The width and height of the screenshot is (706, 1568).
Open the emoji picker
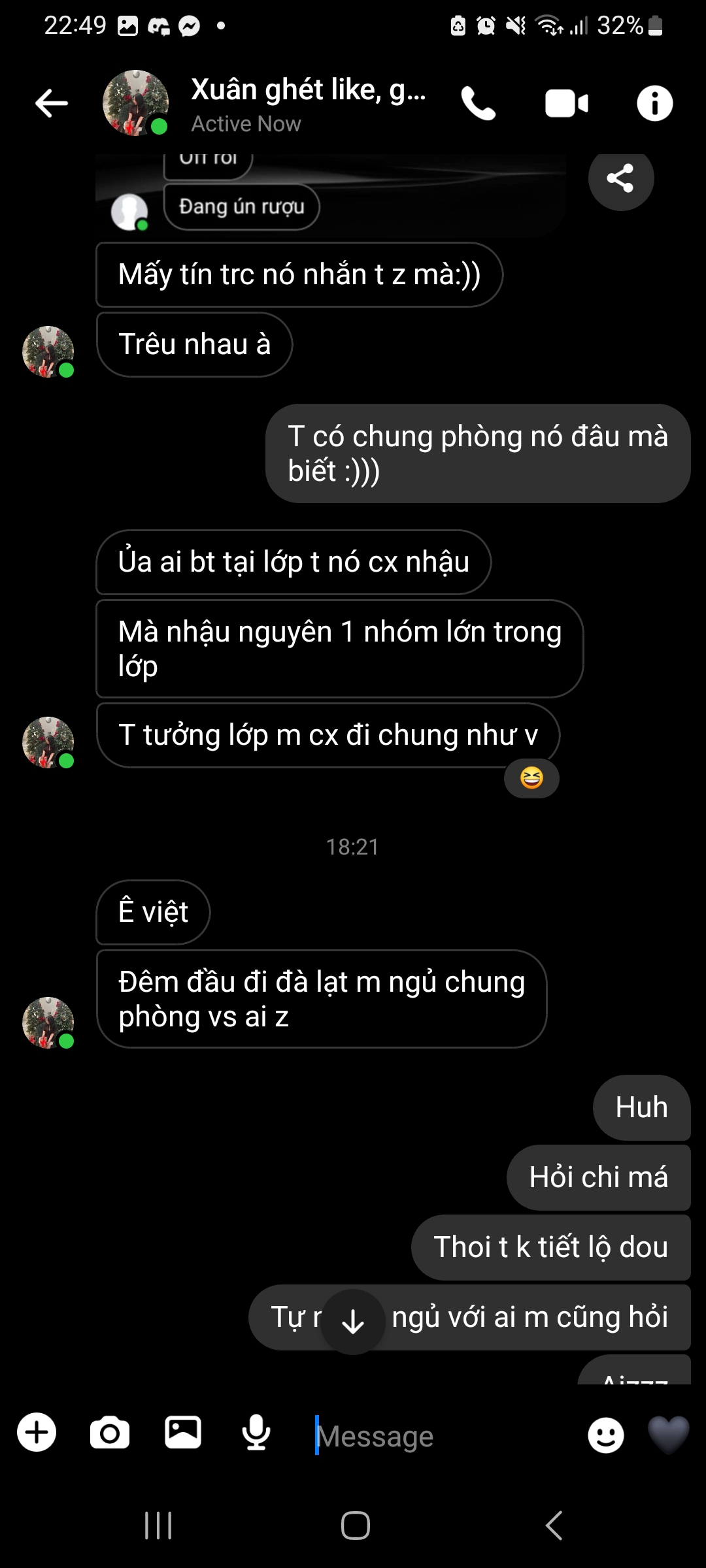click(605, 1435)
